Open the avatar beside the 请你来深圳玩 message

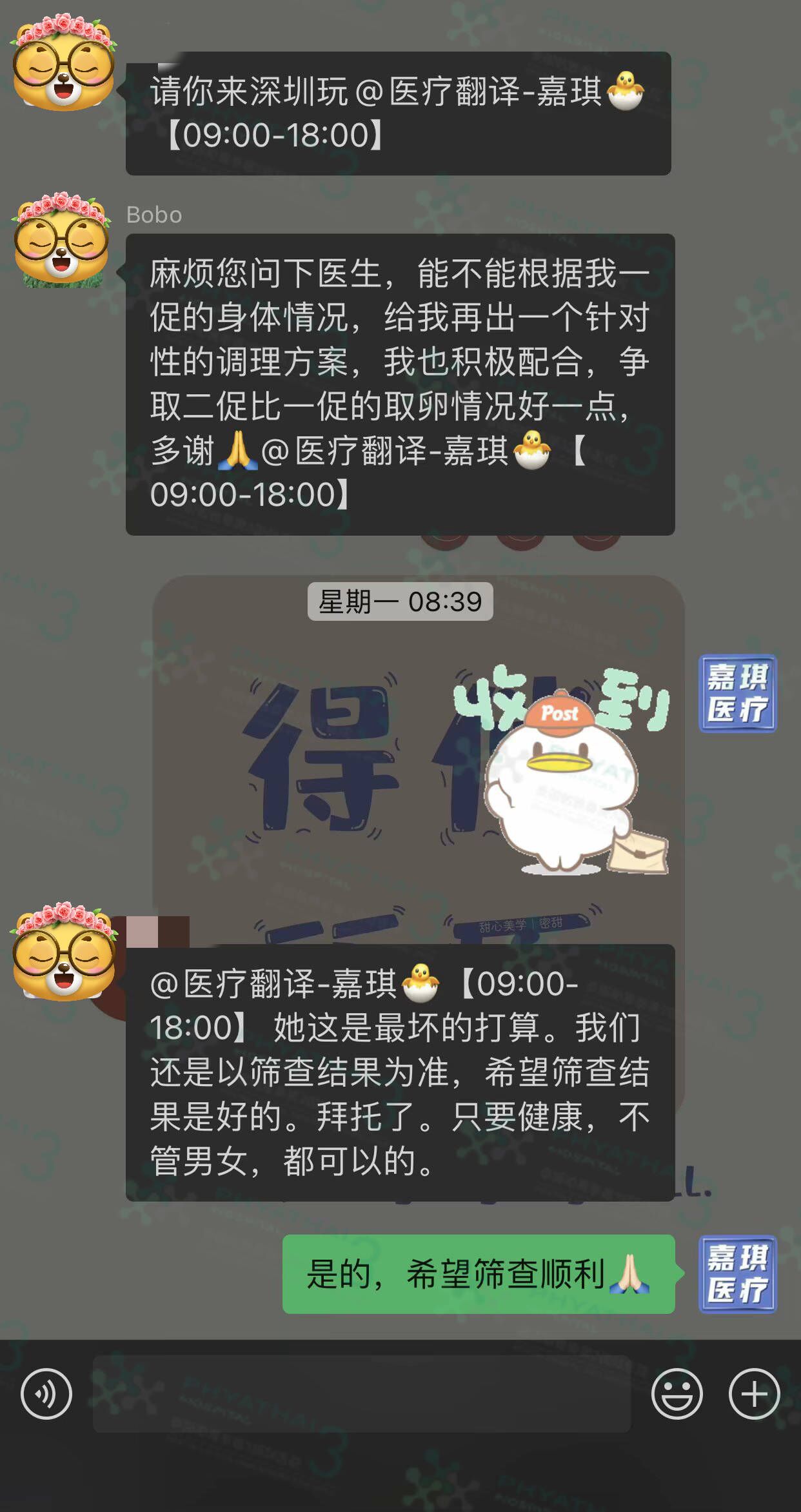tap(63, 63)
